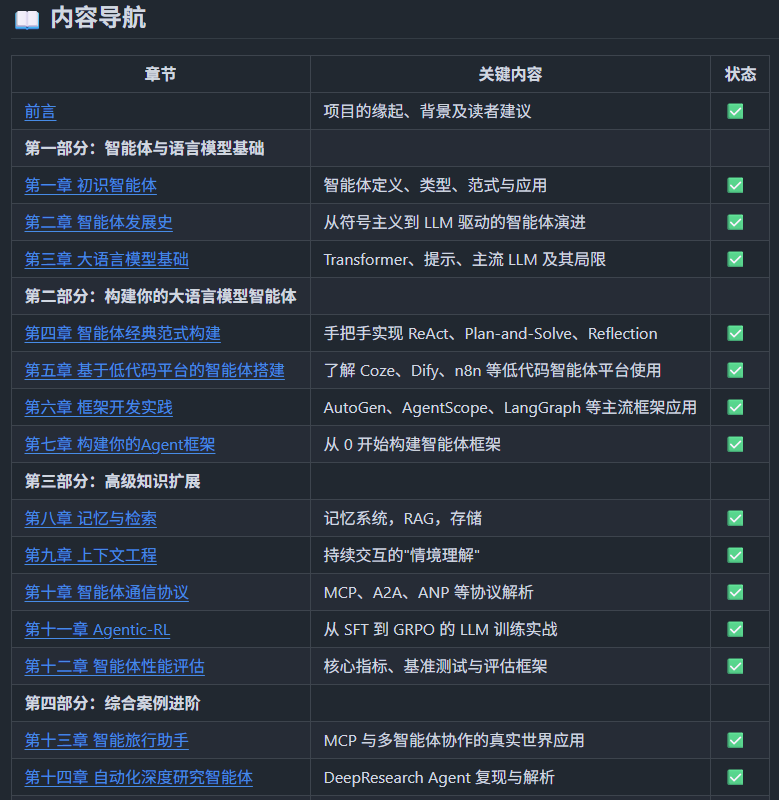Open 第七章 构建你的Agent框架
The width and height of the screenshot is (779, 800).
point(120,445)
